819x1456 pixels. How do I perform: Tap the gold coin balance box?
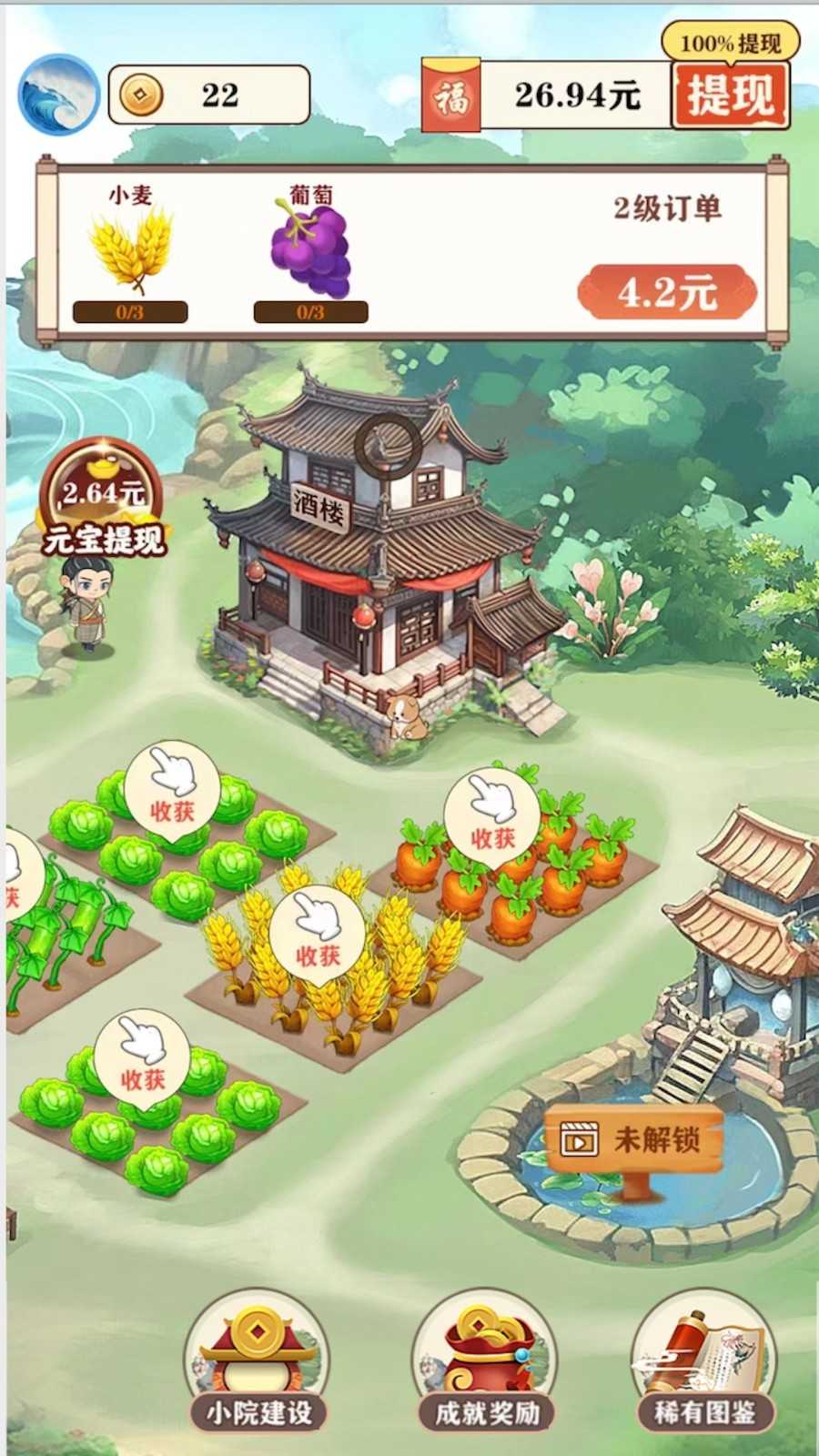coord(209,95)
